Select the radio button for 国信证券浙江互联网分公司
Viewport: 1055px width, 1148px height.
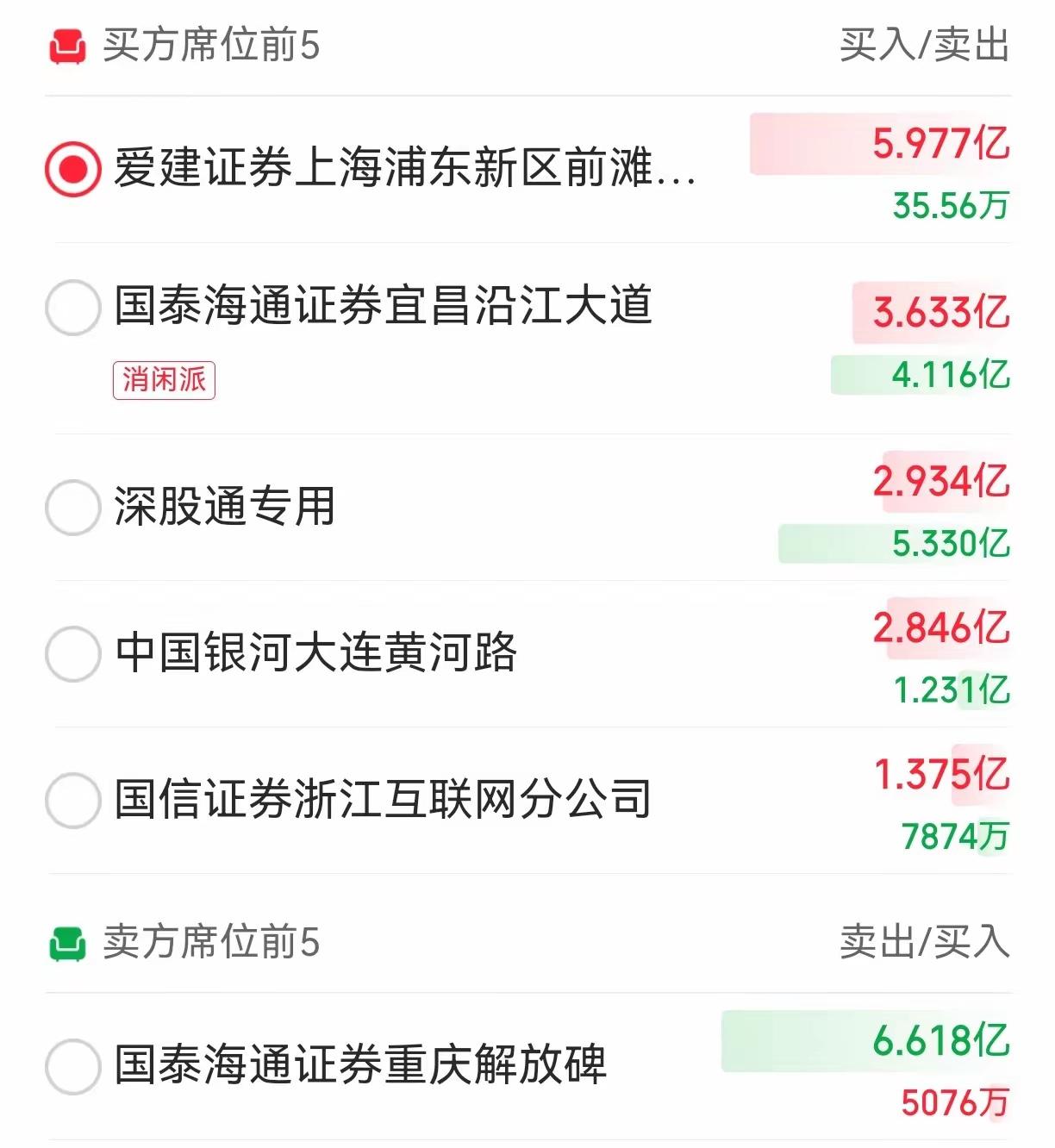73,800
